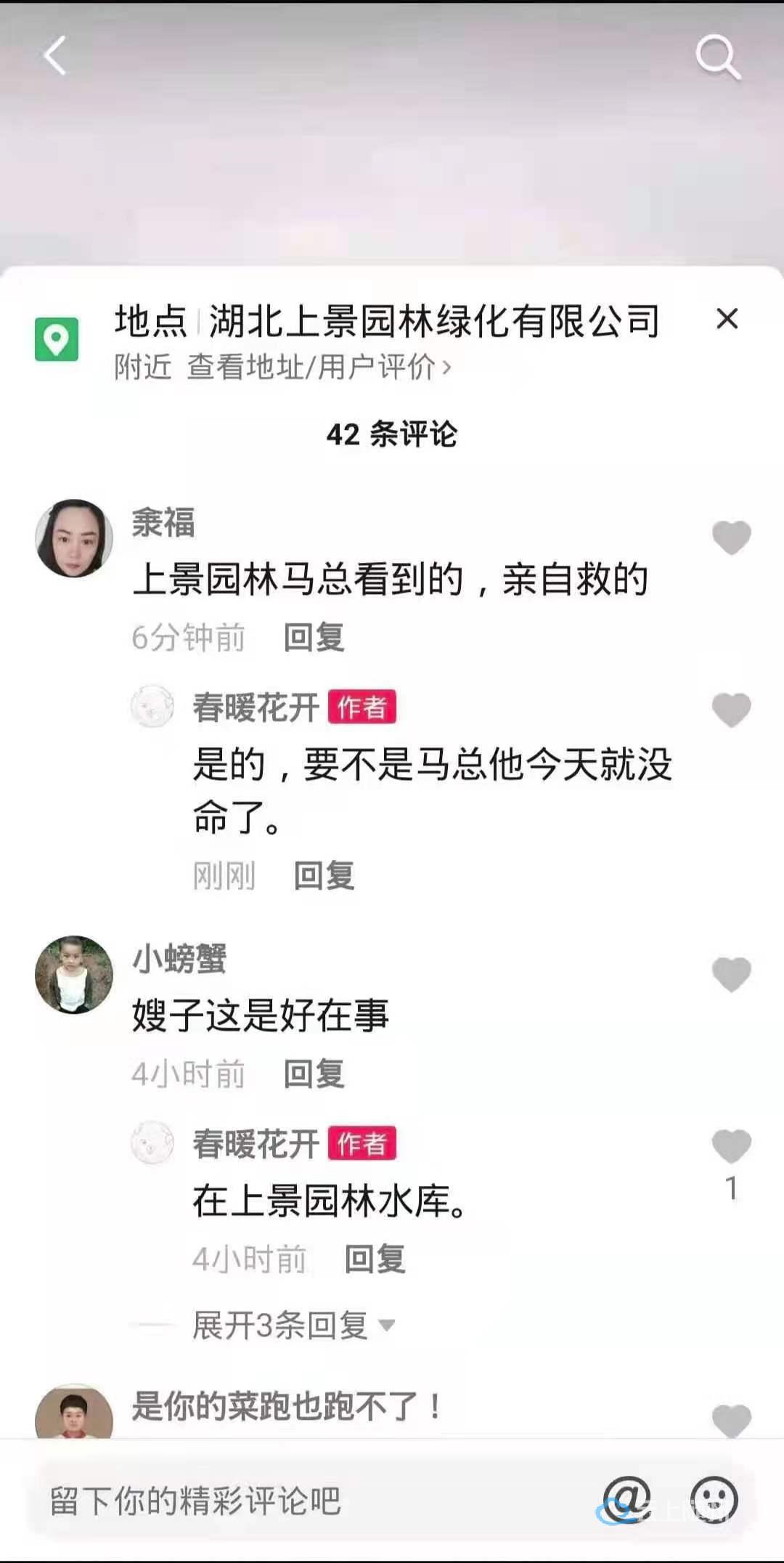Like 小螃蟹's comment
784x1563 pixels.
tap(731, 974)
